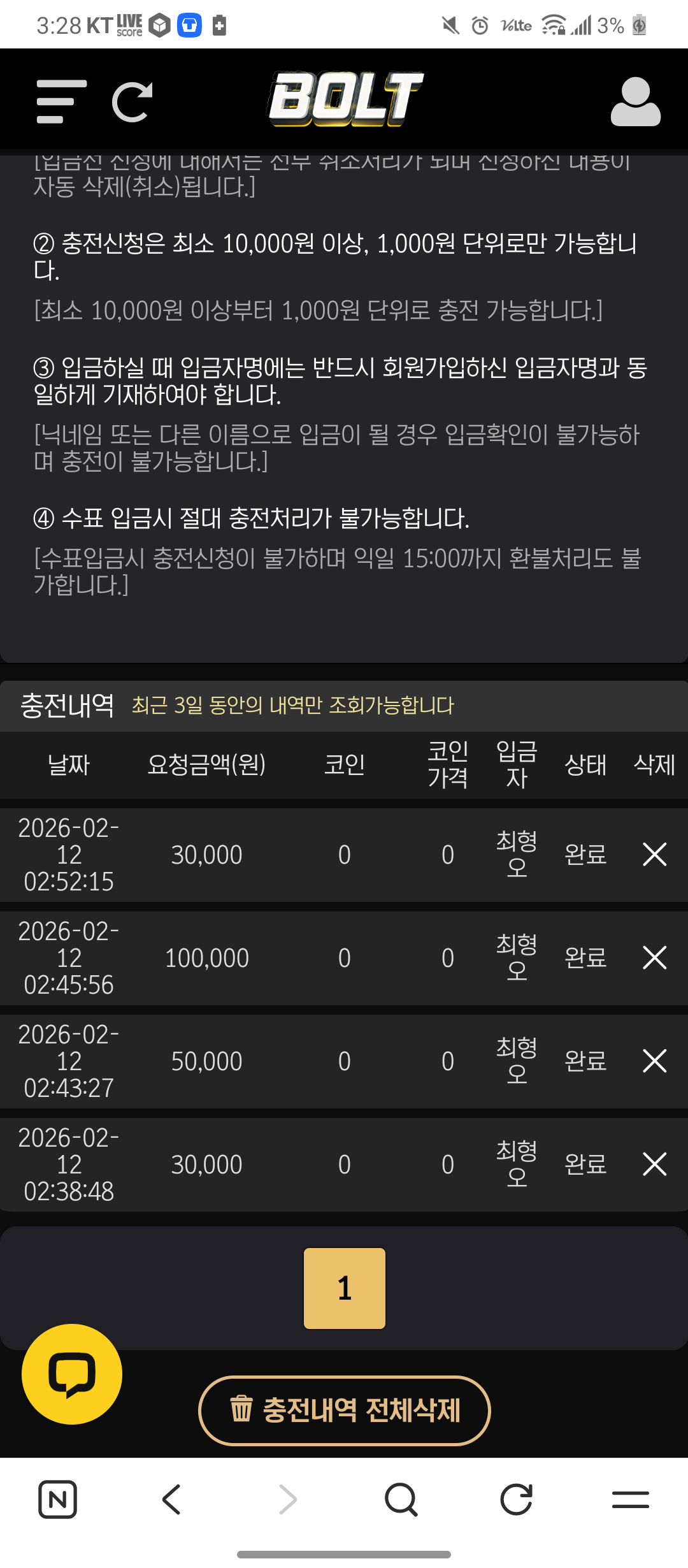Select the 날짜 column header
The width and height of the screenshot is (688, 1568).
click(69, 766)
